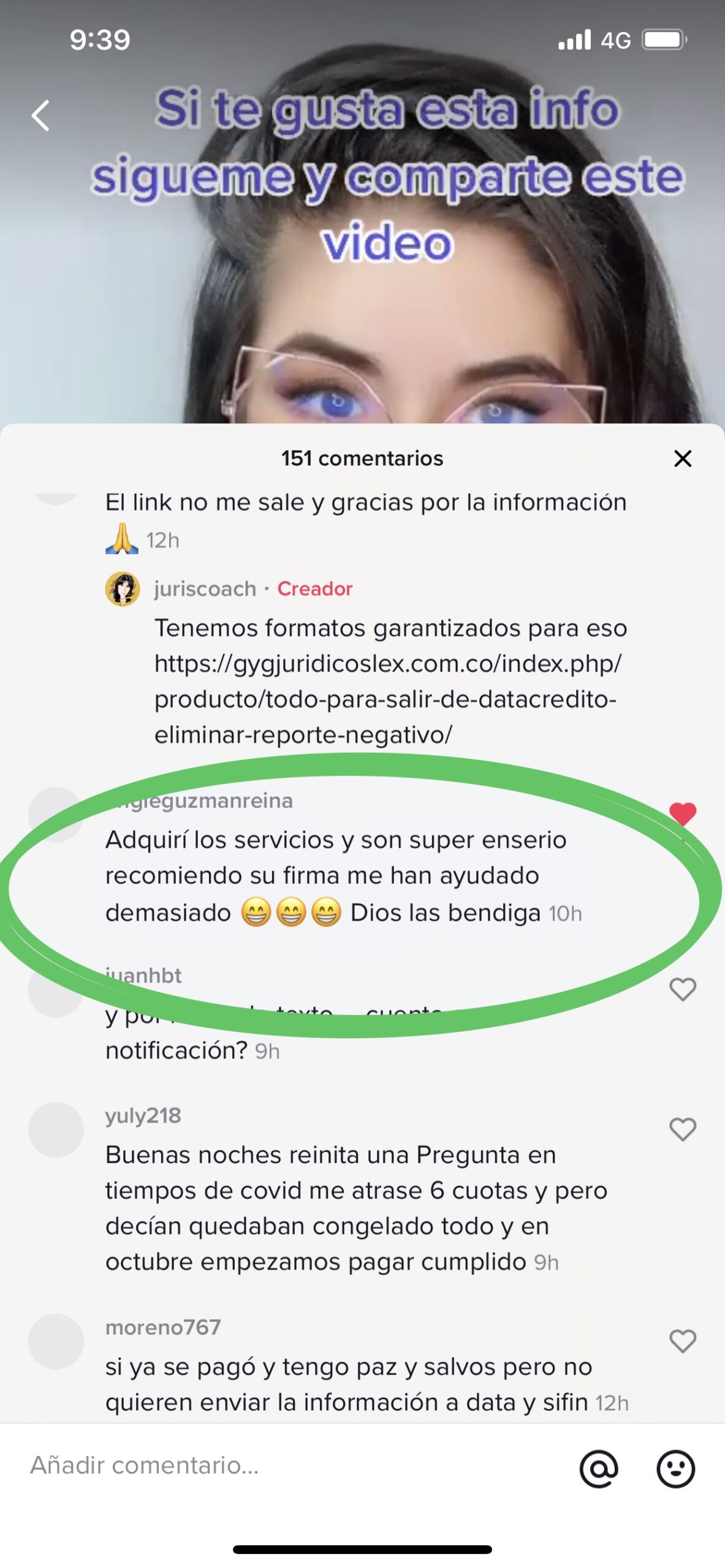
Task: Open moreno767's profile from username
Action: coord(163,1327)
